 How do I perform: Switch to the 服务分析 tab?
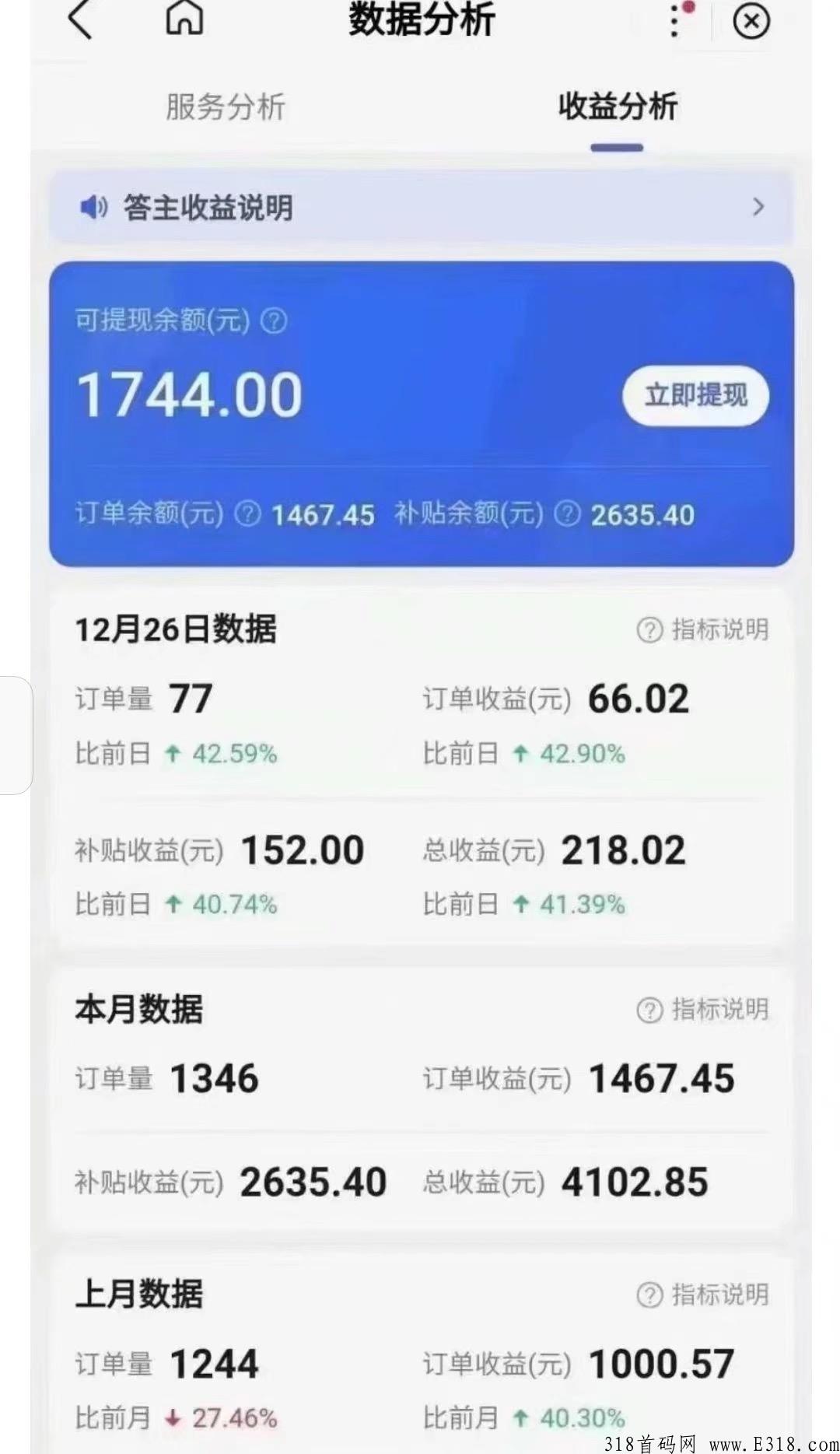[x=225, y=105]
